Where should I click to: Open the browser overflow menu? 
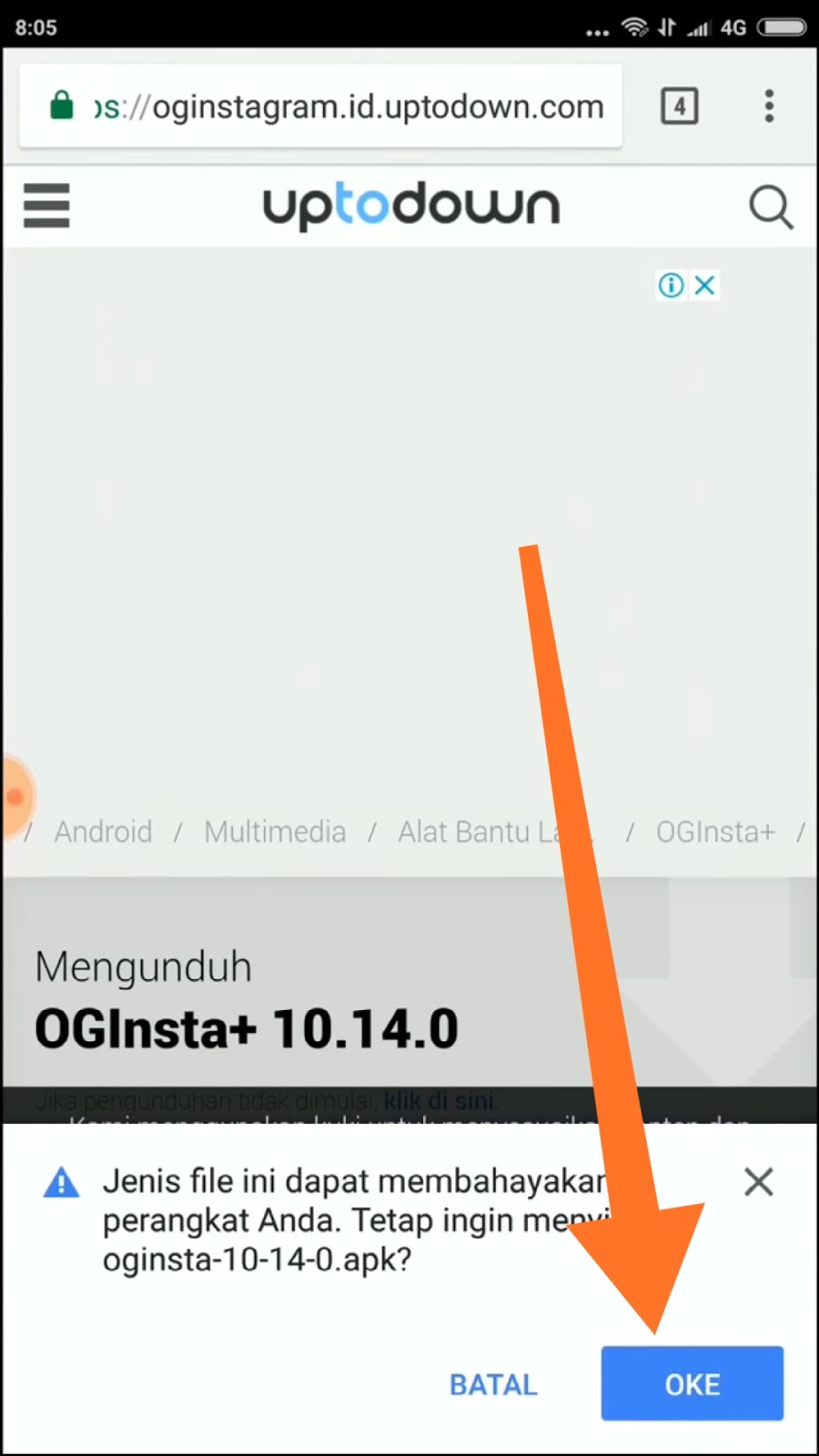[769, 106]
